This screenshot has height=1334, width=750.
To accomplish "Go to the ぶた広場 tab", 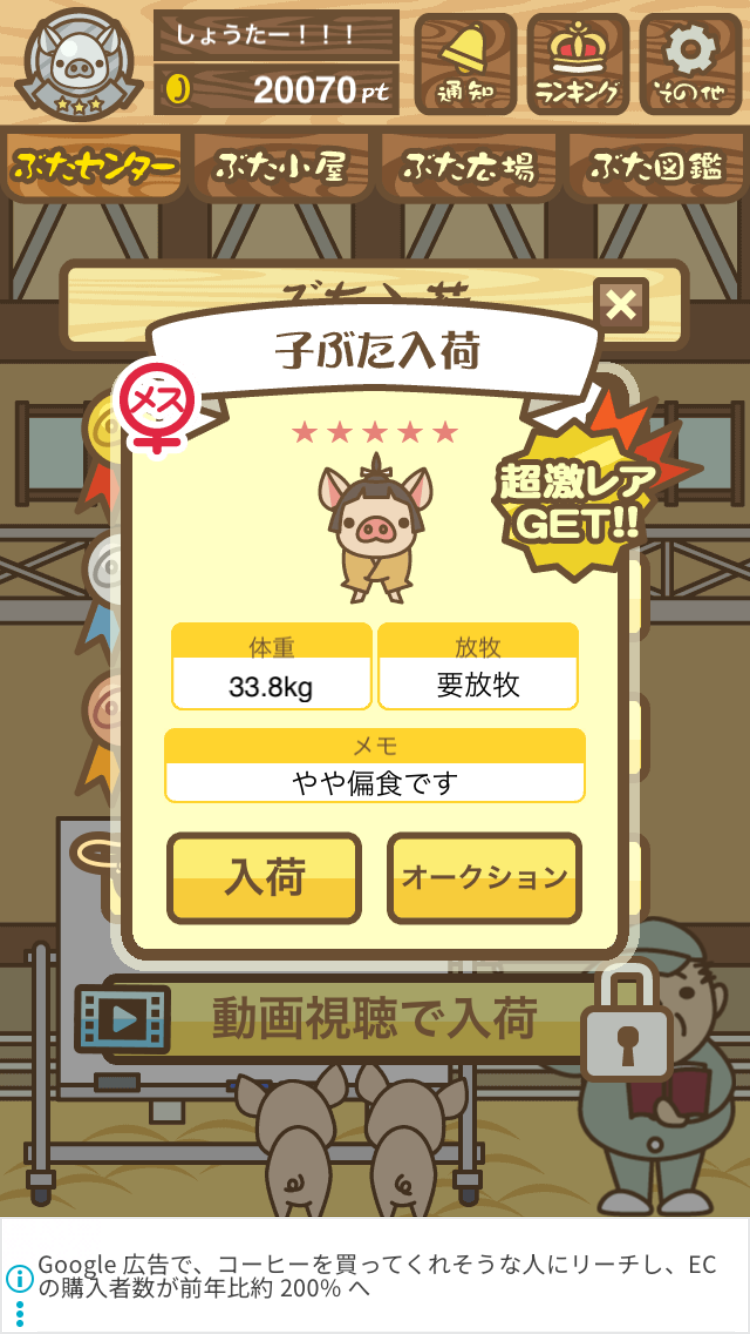I will point(468,167).
